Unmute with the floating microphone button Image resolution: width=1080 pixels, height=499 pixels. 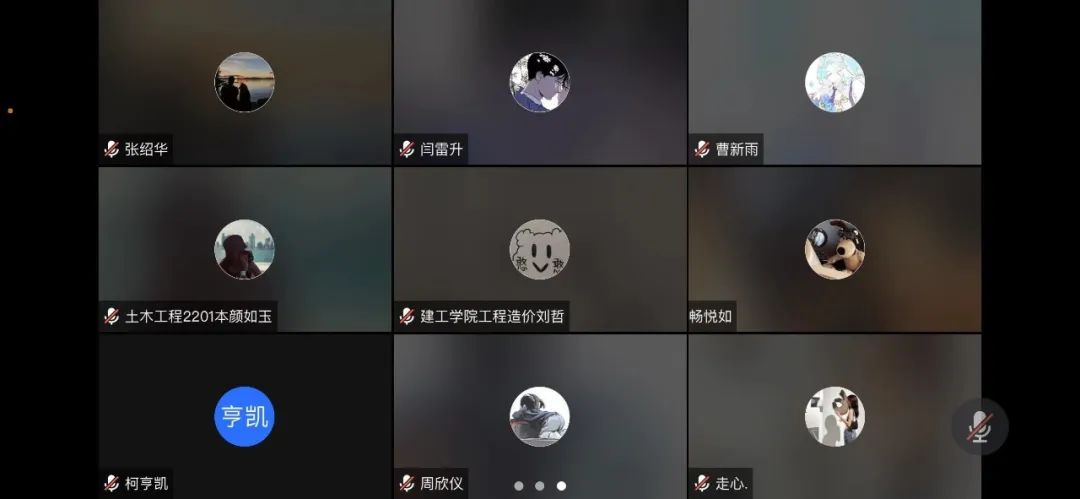[x=979, y=427]
